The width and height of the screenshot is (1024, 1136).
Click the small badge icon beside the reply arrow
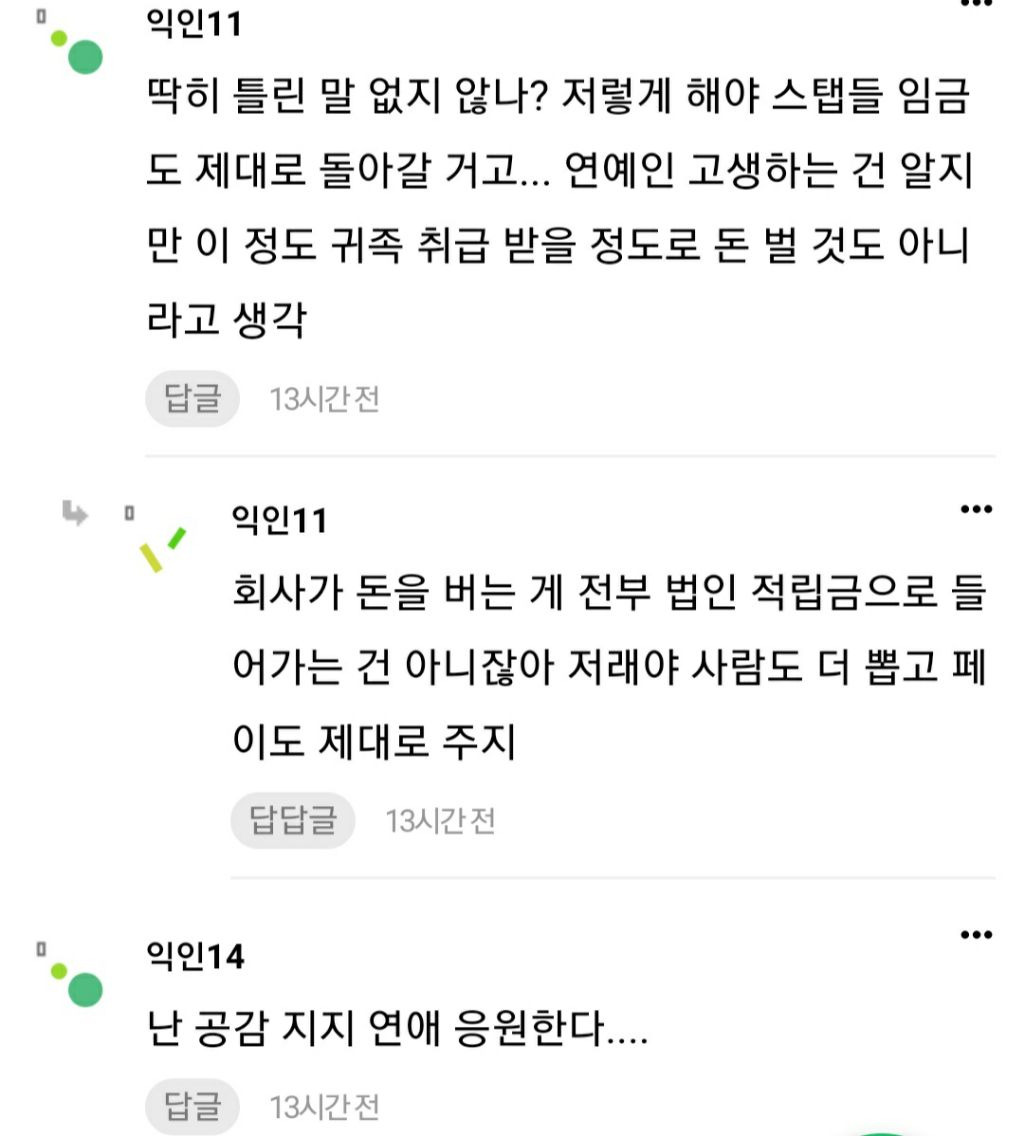129,510
